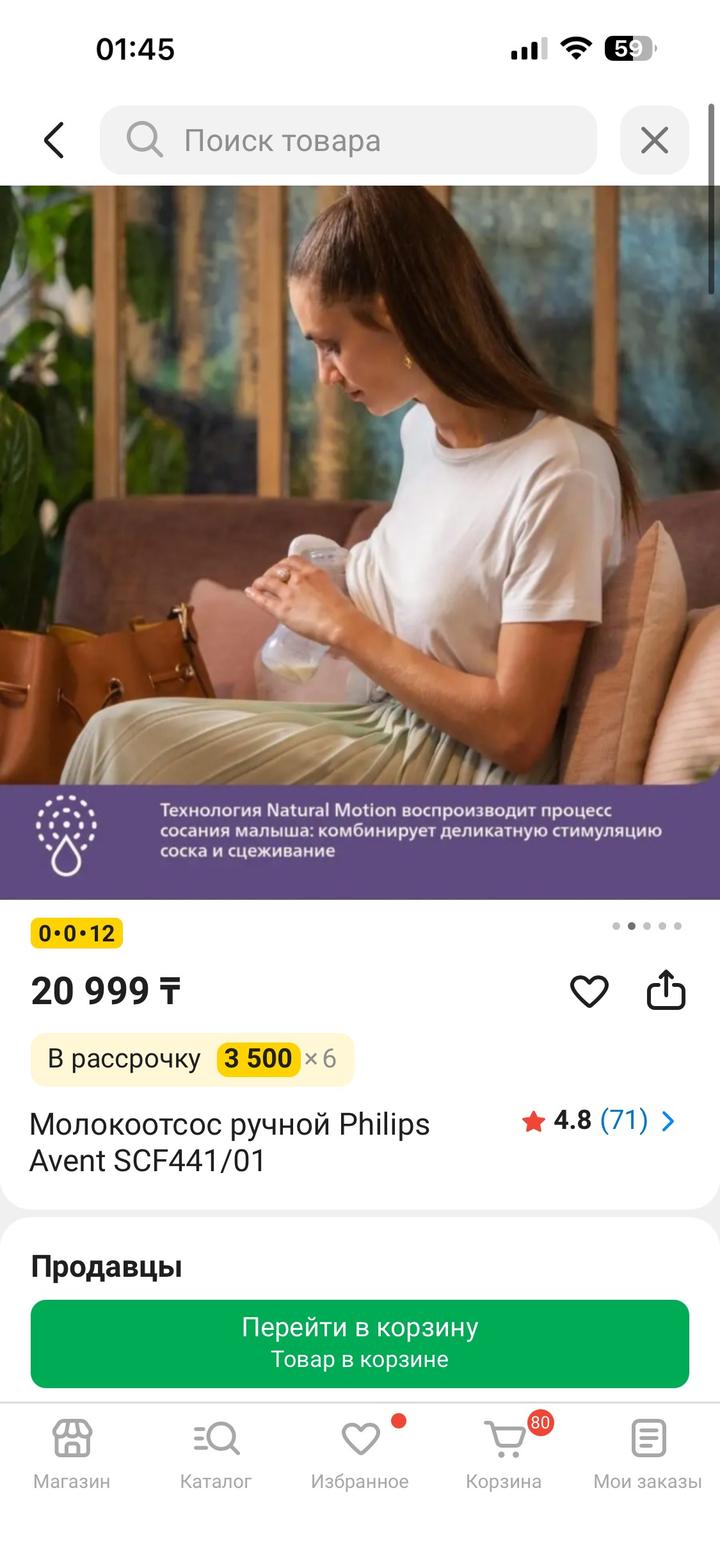Open installment option 3 500 × 6
720x1559 pixels.
192,1059
